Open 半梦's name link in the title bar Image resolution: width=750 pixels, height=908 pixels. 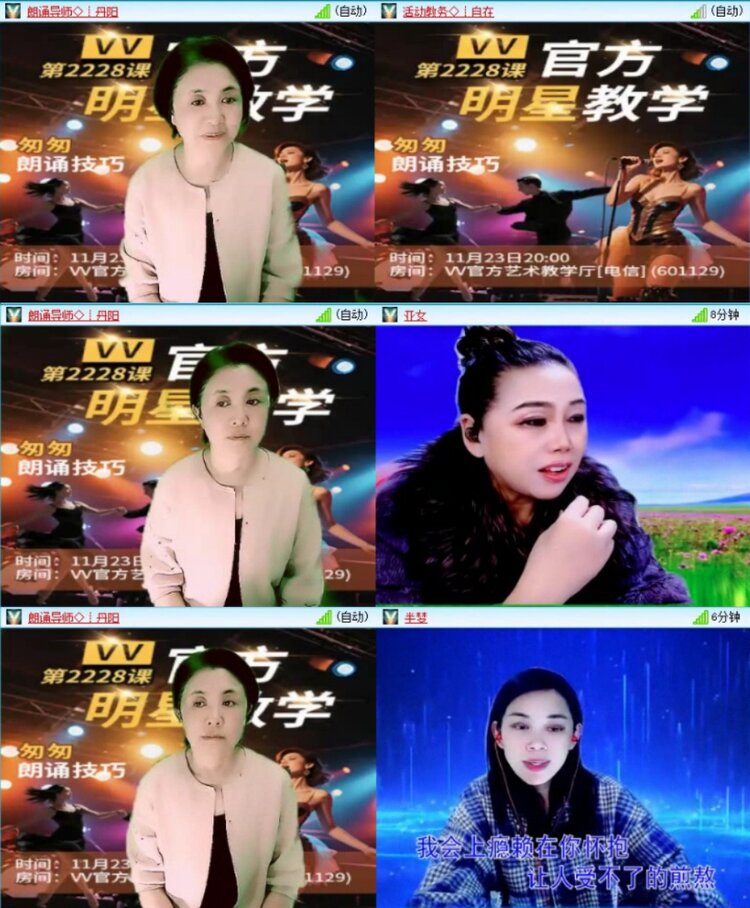[415, 618]
